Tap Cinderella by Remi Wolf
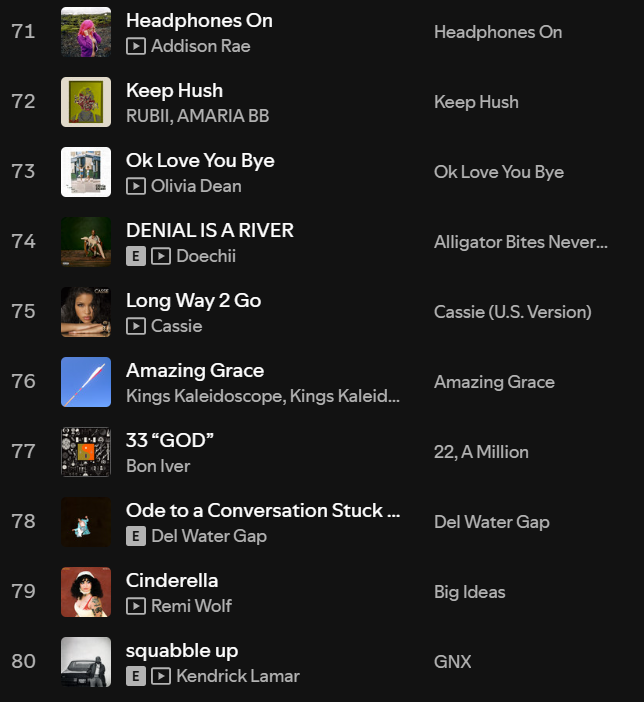644x702 pixels. point(172,580)
